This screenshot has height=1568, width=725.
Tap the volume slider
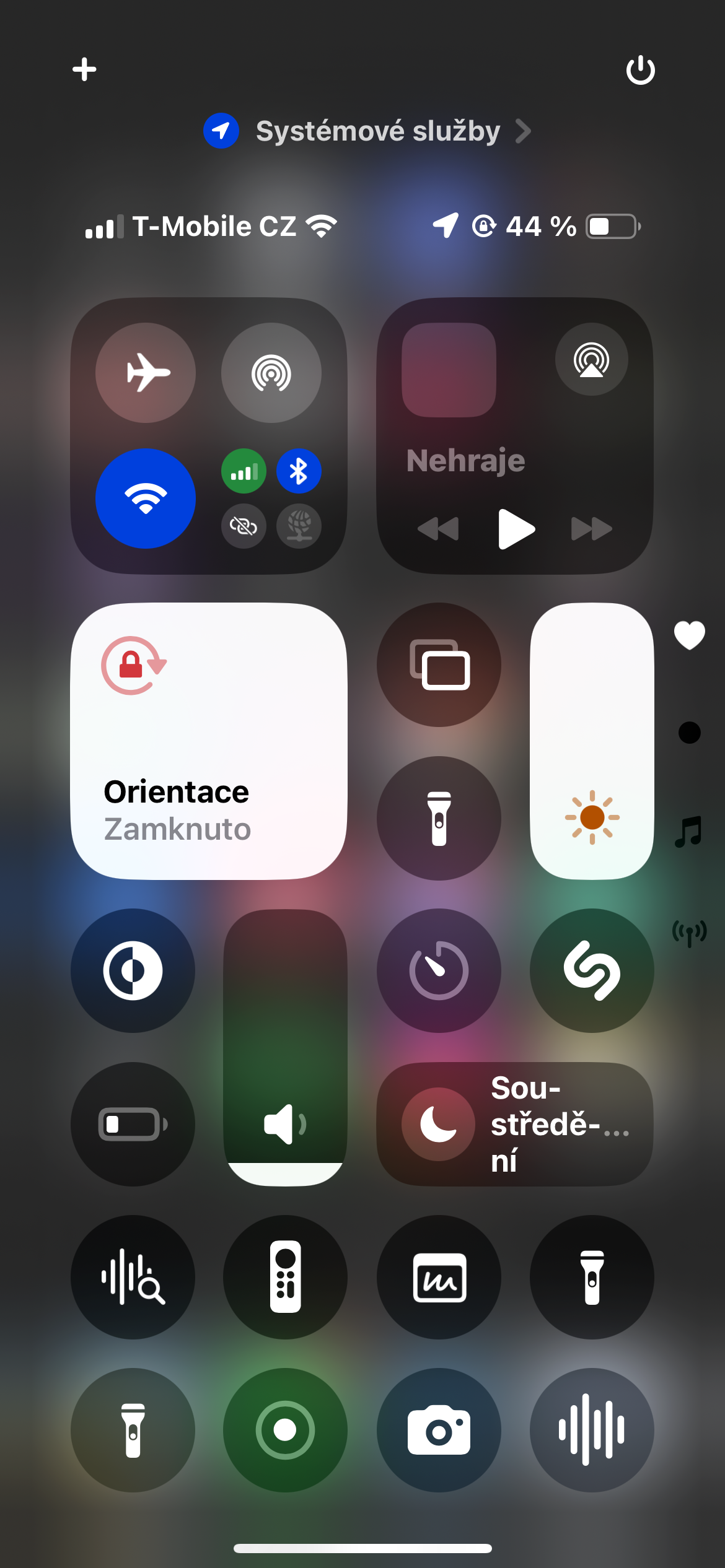click(x=285, y=1047)
